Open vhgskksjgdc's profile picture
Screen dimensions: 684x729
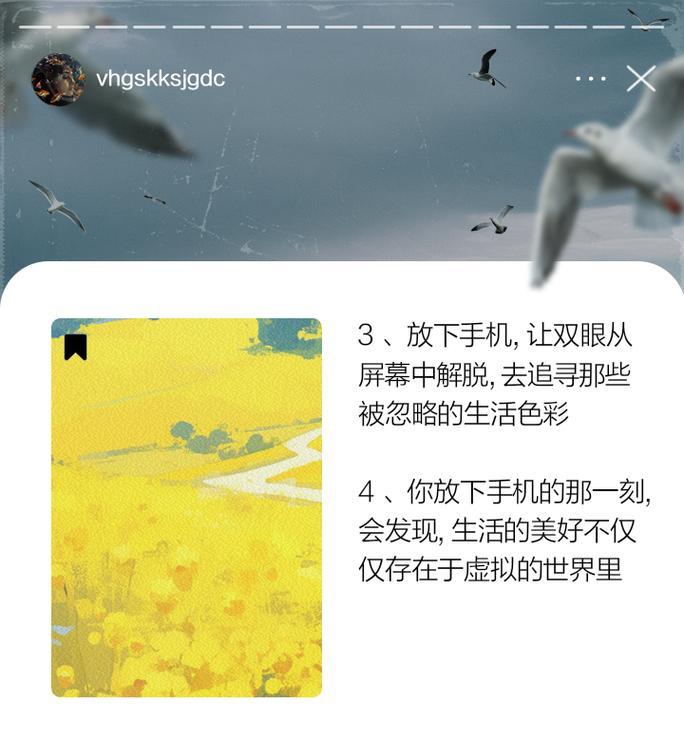[x=58, y=79]
